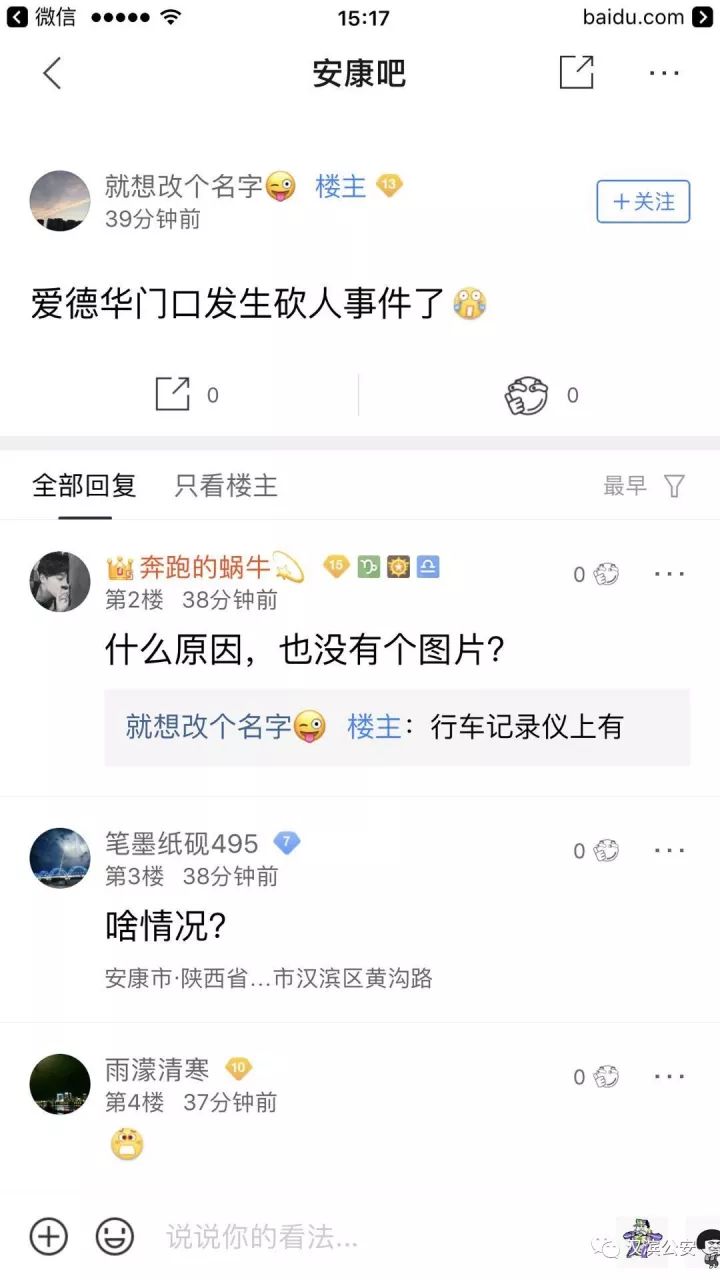Screen dimensions: 720x1280
Task: Tap the plus icon to attach content
Action: pyautogui.click(x=48, y=1236)
